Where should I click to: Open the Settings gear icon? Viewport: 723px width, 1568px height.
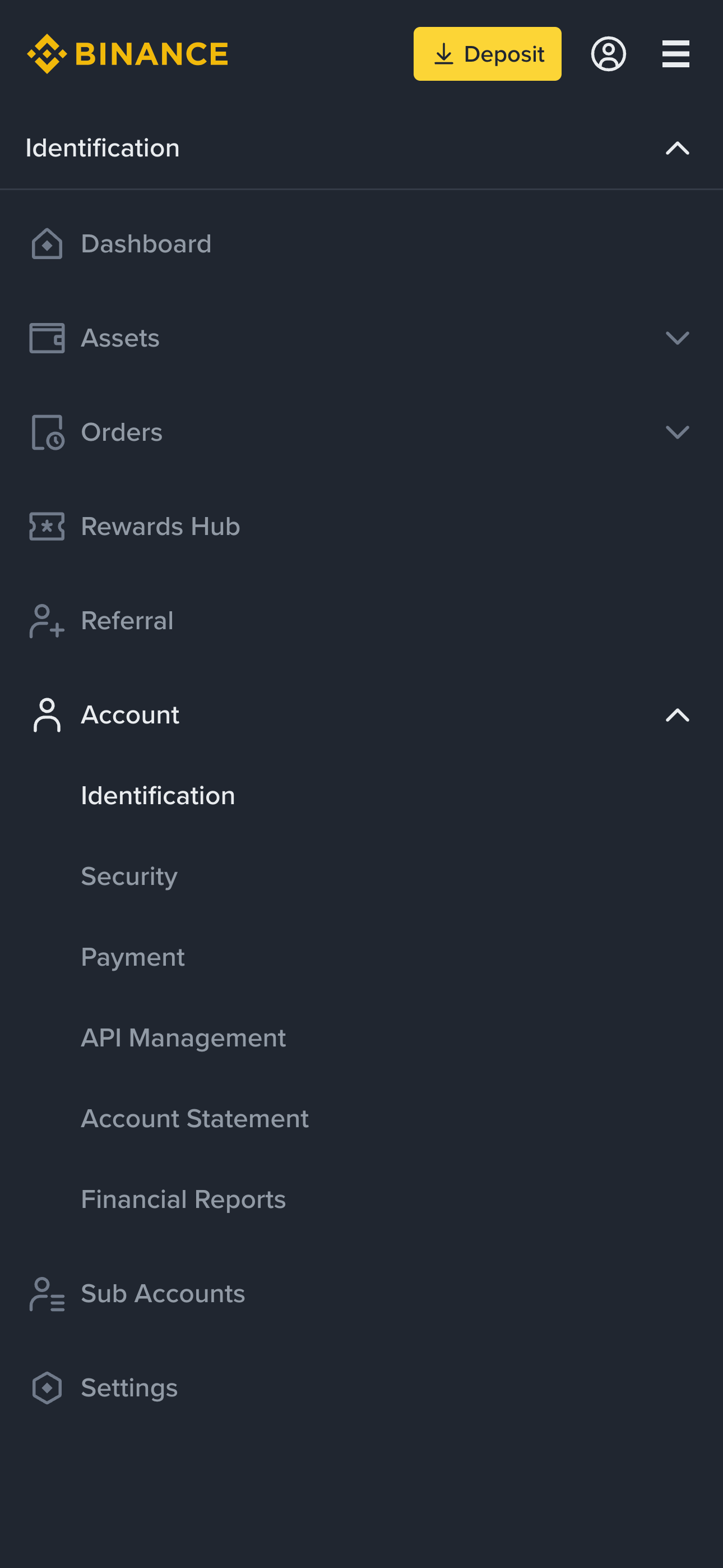pos(47,1388)
